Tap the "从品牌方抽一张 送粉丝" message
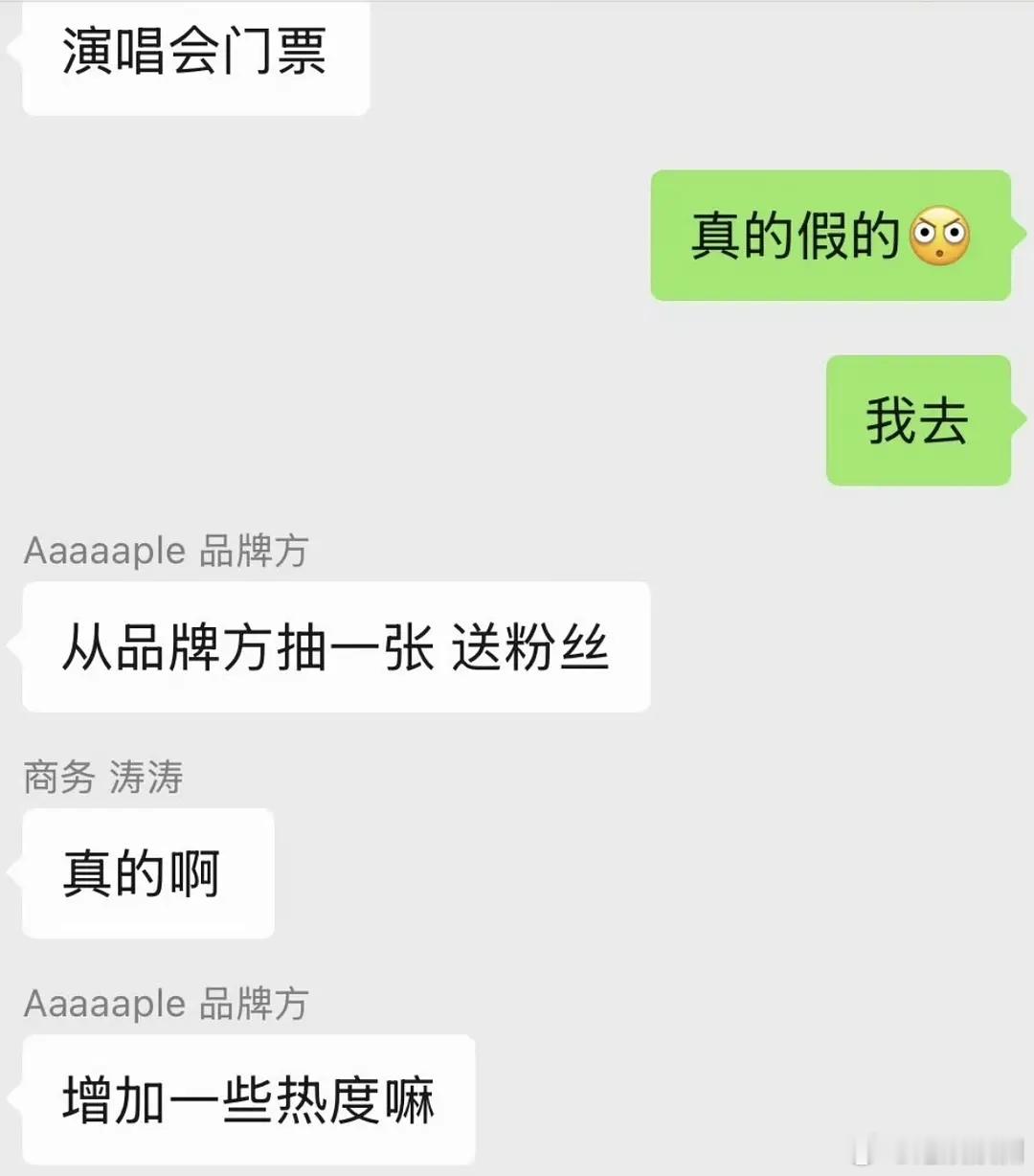 (335, 647)
